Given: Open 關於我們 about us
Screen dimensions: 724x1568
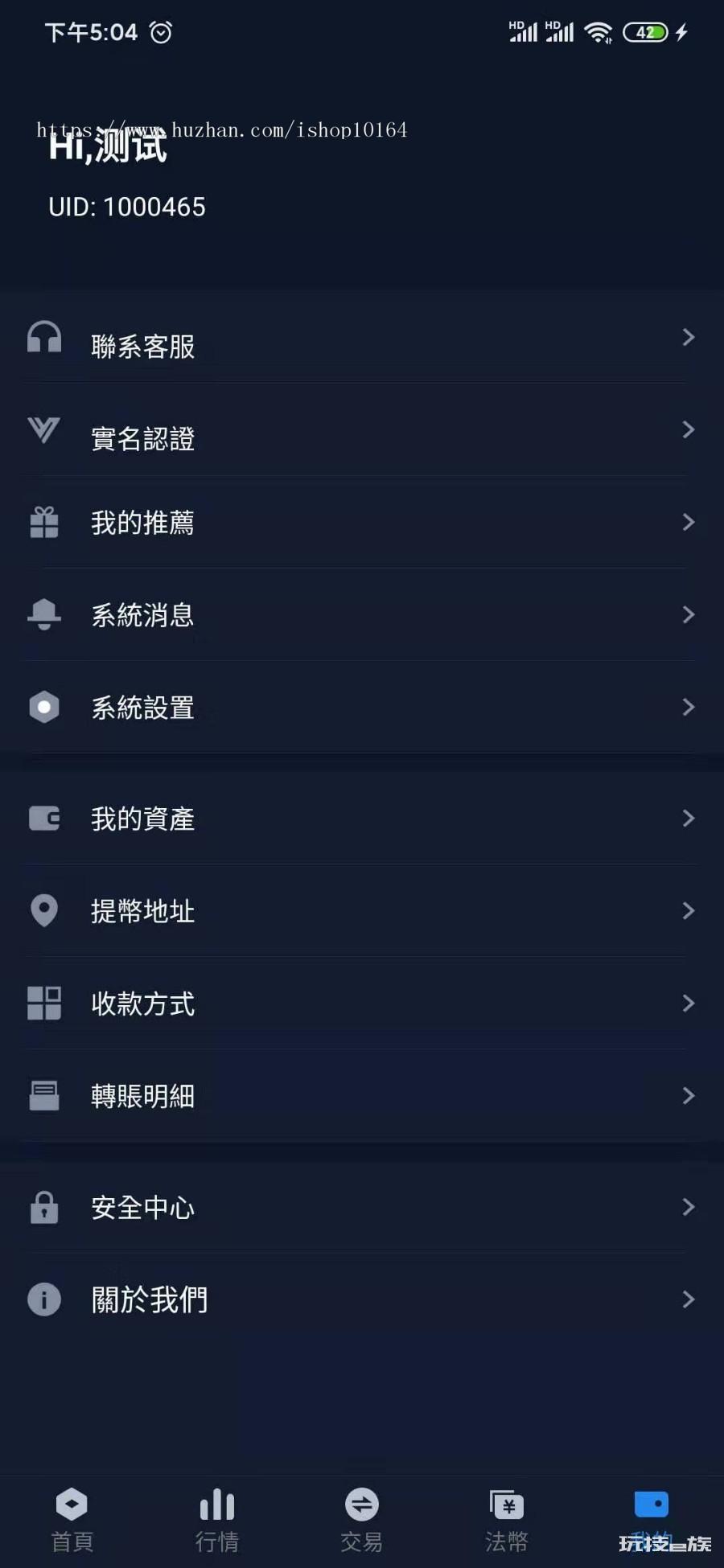Looking at the screenshot, I should pyautogui.click(x=362, y=1299).
